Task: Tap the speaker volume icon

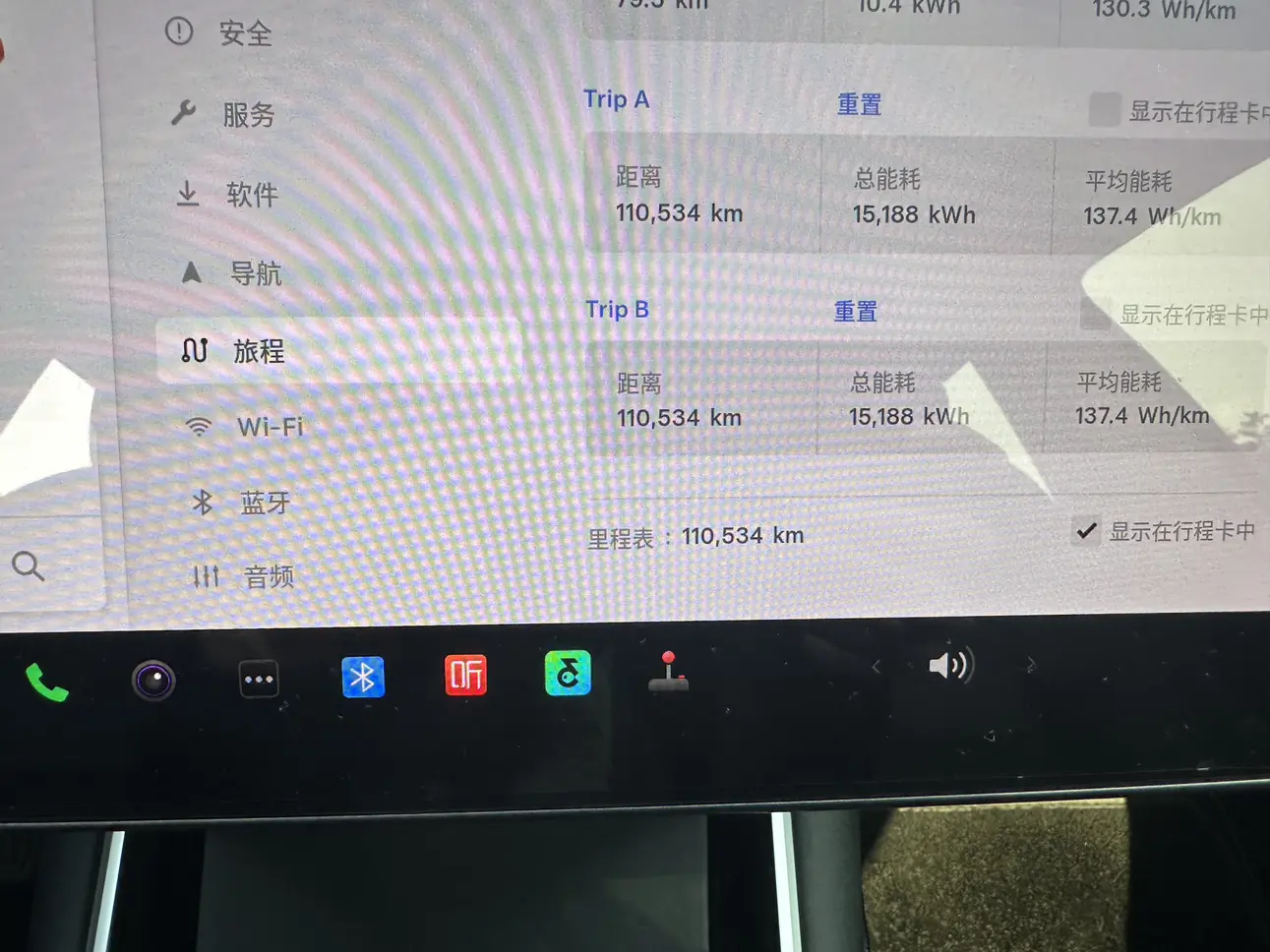Action: [x=948, y=666]
